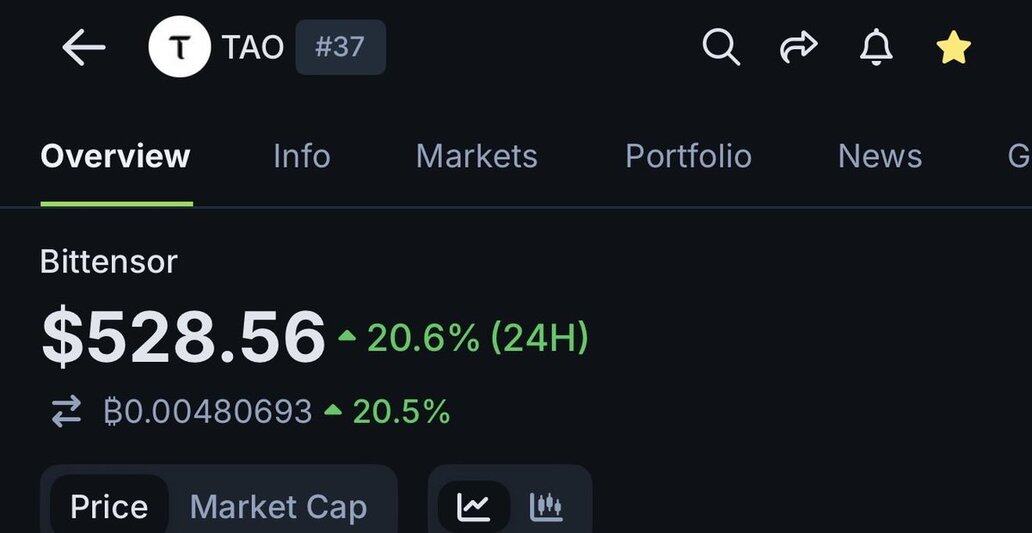Open the search magnifier icon
1032x533 pixels.
click(720, 47)
